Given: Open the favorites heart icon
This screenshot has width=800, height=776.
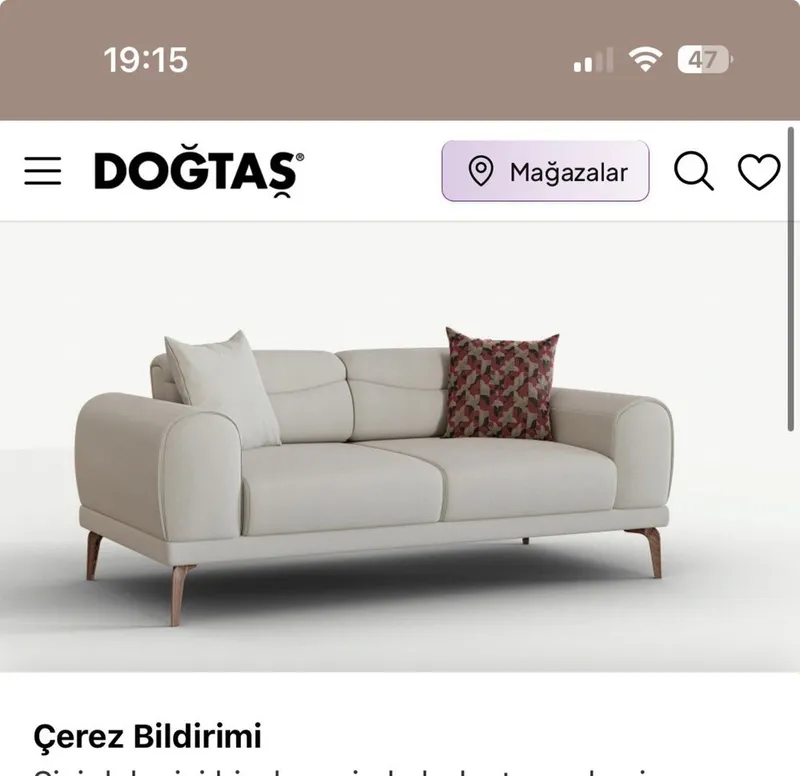Looking at the screenshot, I should click(759, 171).
